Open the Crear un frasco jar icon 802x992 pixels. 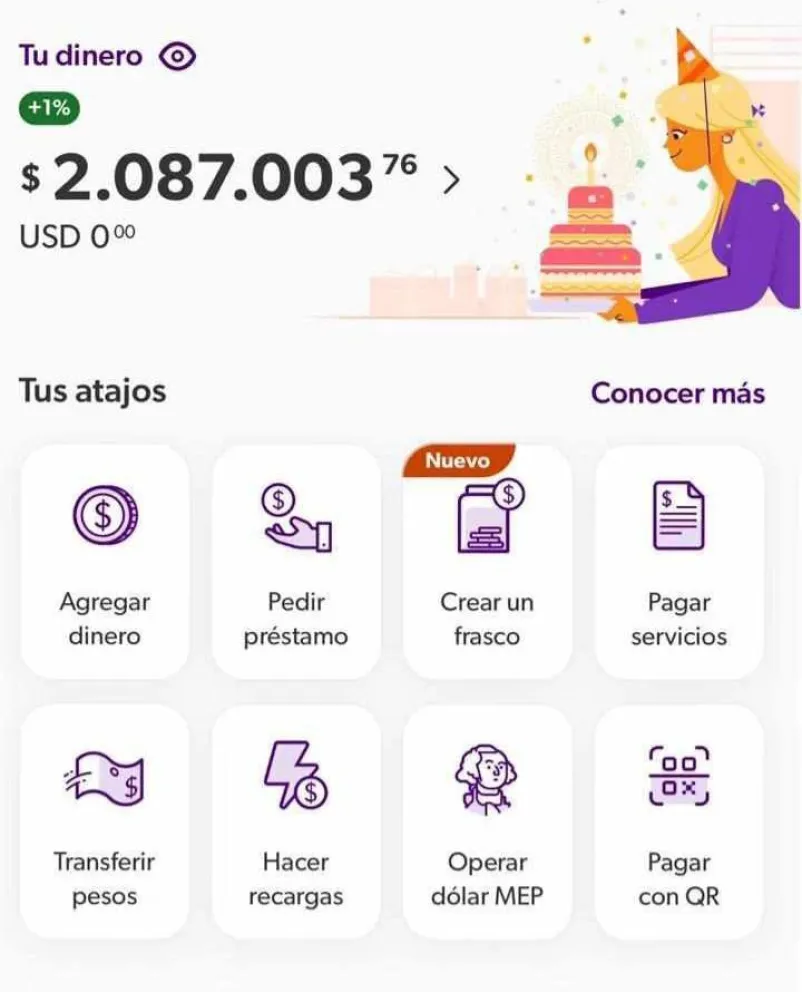point(487,516)
